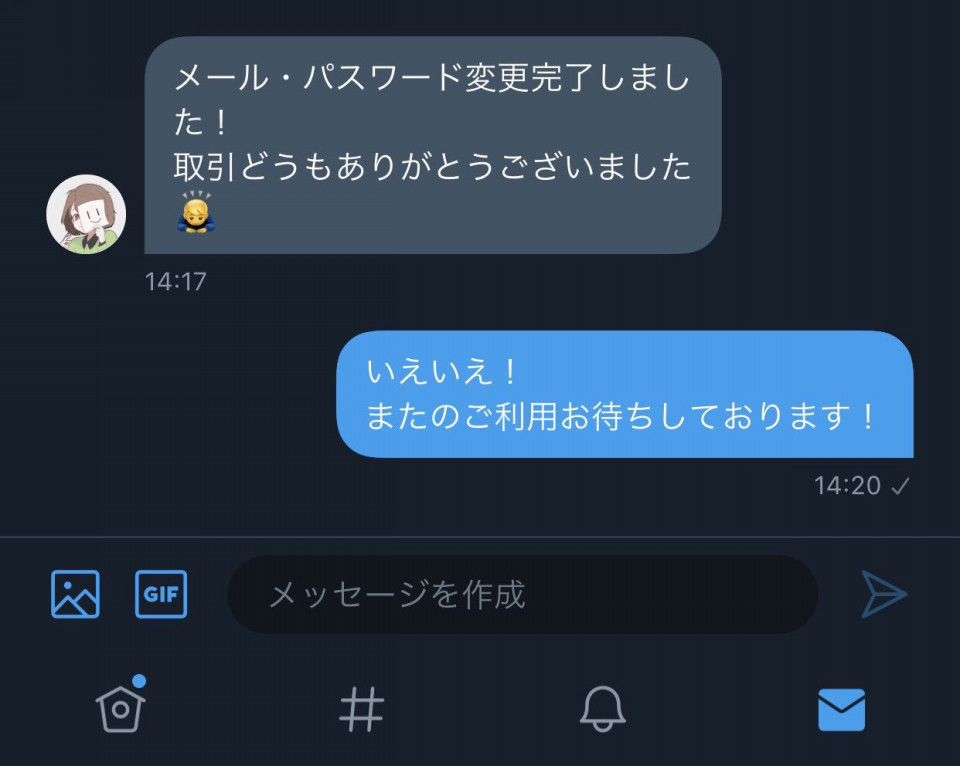Send the message with the arrow icon
Viewport: 960px width, 766px height.
tap(884, 595)
